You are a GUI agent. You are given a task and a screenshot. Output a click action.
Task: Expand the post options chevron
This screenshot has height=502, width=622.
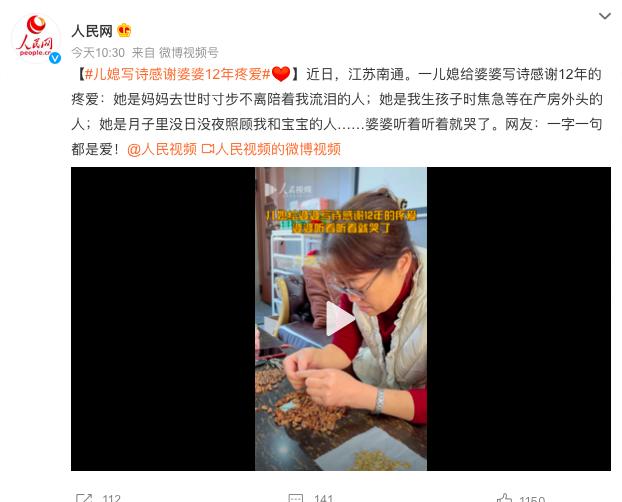(604, 17)
